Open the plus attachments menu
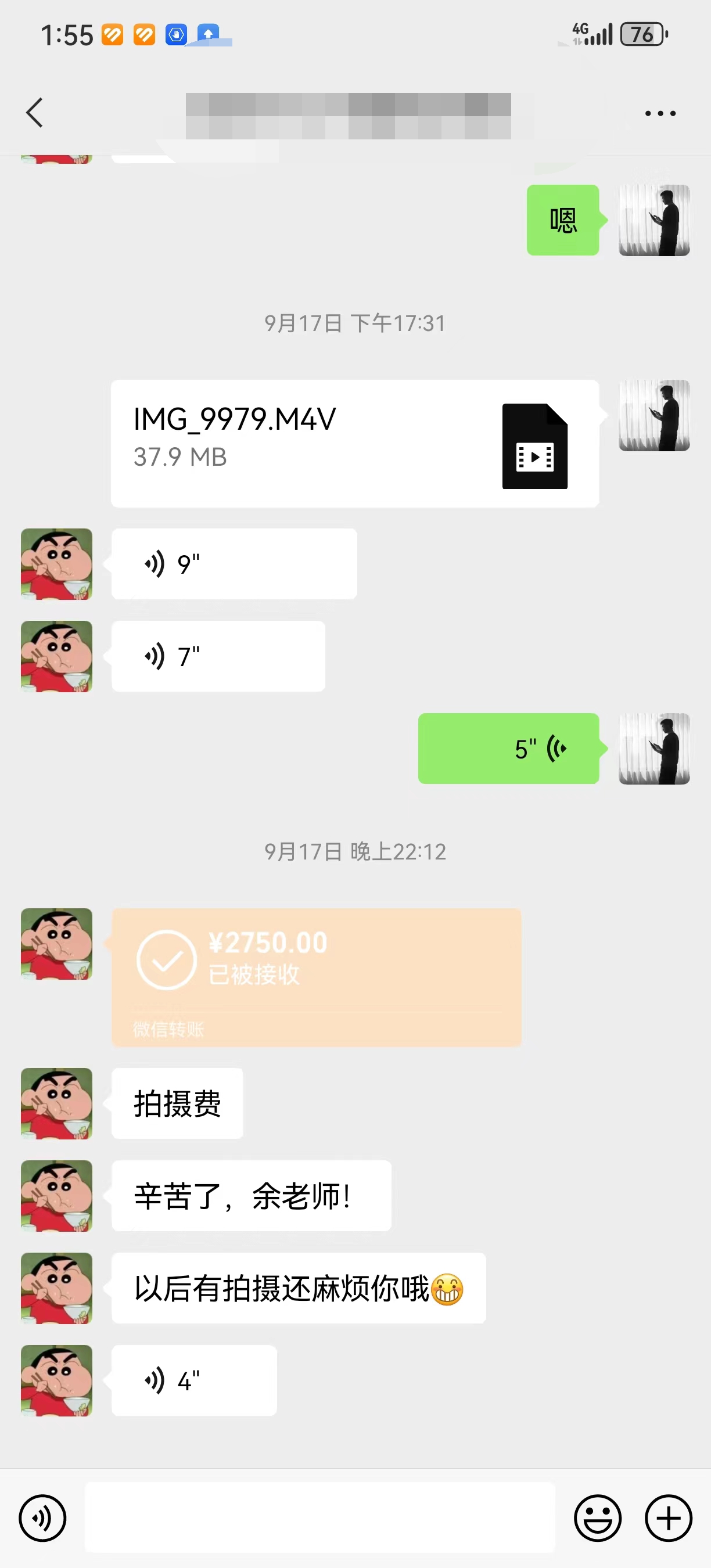 [669, 1518]
